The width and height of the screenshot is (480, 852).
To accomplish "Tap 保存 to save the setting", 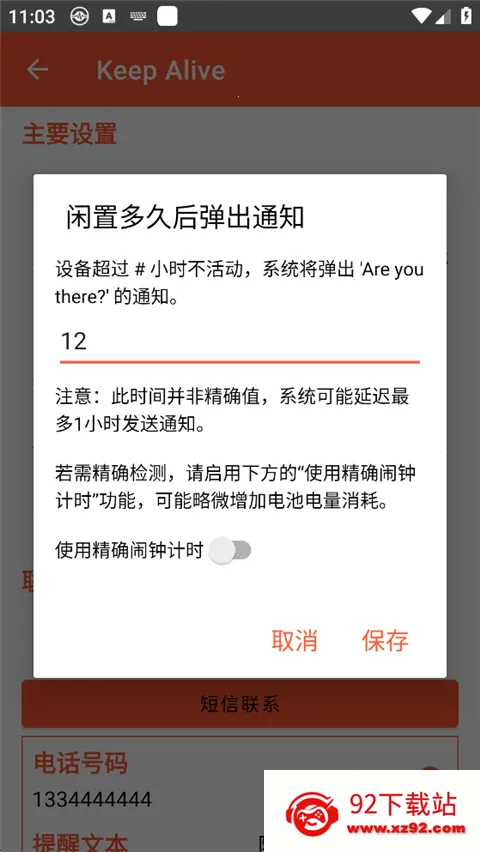I will (x=385, y=641).
